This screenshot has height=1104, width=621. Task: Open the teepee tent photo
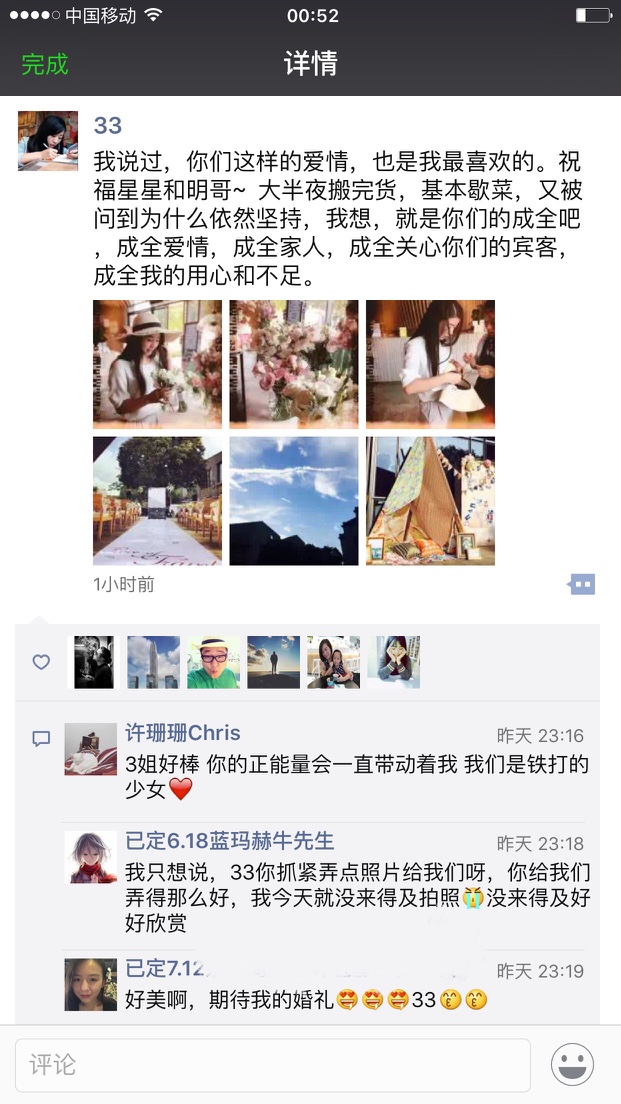point(430,501)
